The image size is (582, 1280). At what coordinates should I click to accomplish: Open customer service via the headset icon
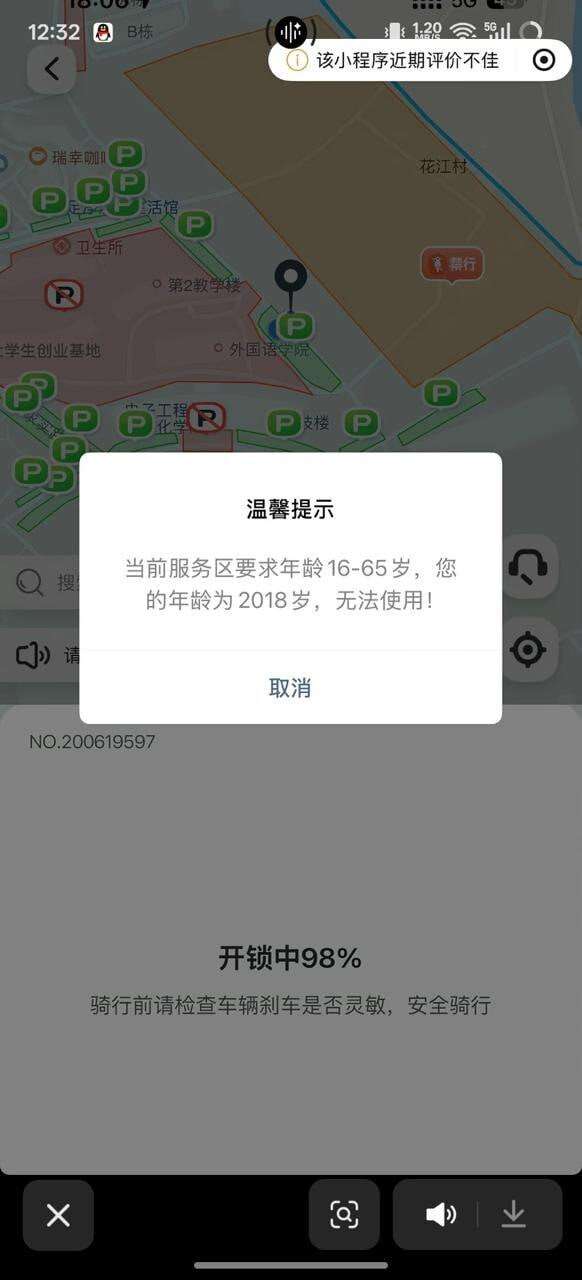pyautogui.click(x=528, y=568)
